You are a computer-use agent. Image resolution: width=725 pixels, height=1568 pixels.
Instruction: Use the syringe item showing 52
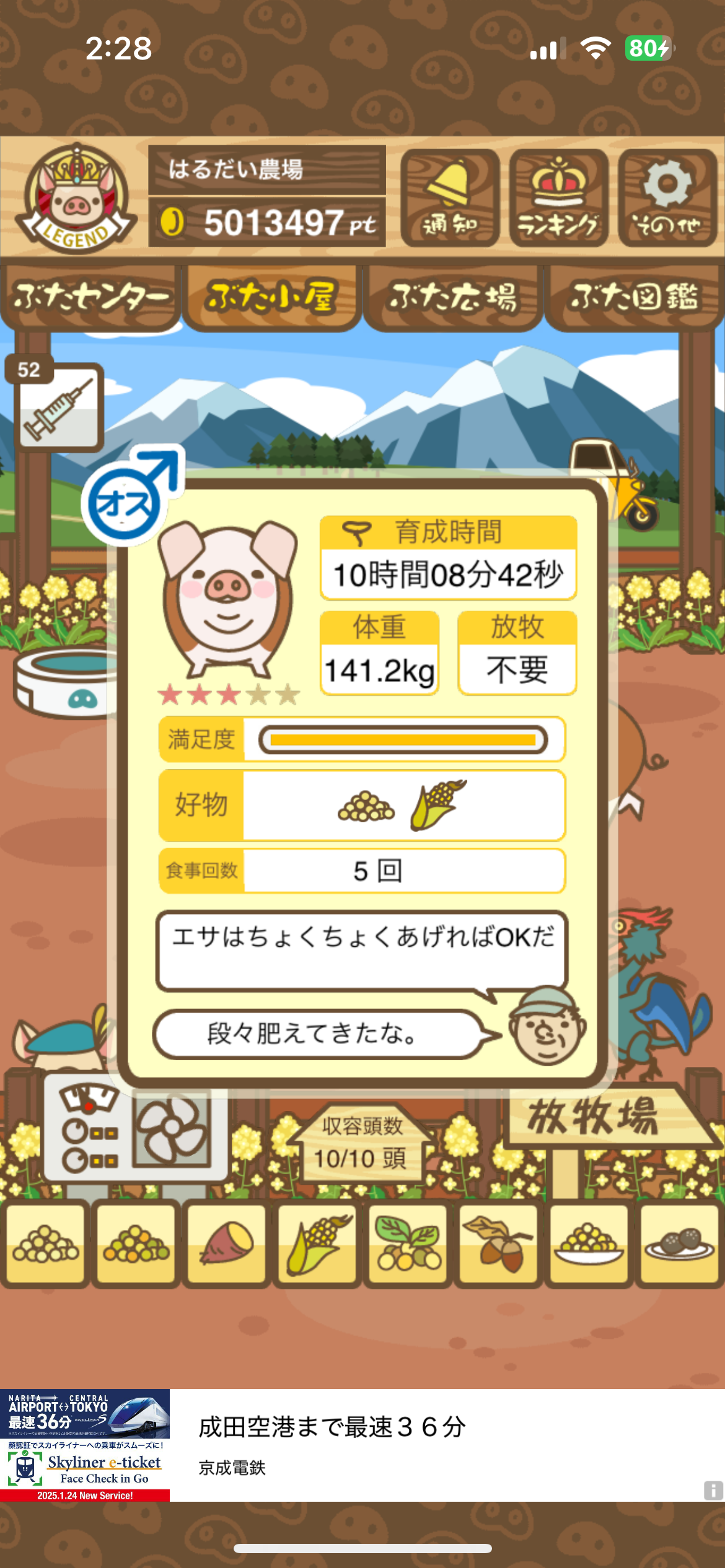tap(59, 406)
